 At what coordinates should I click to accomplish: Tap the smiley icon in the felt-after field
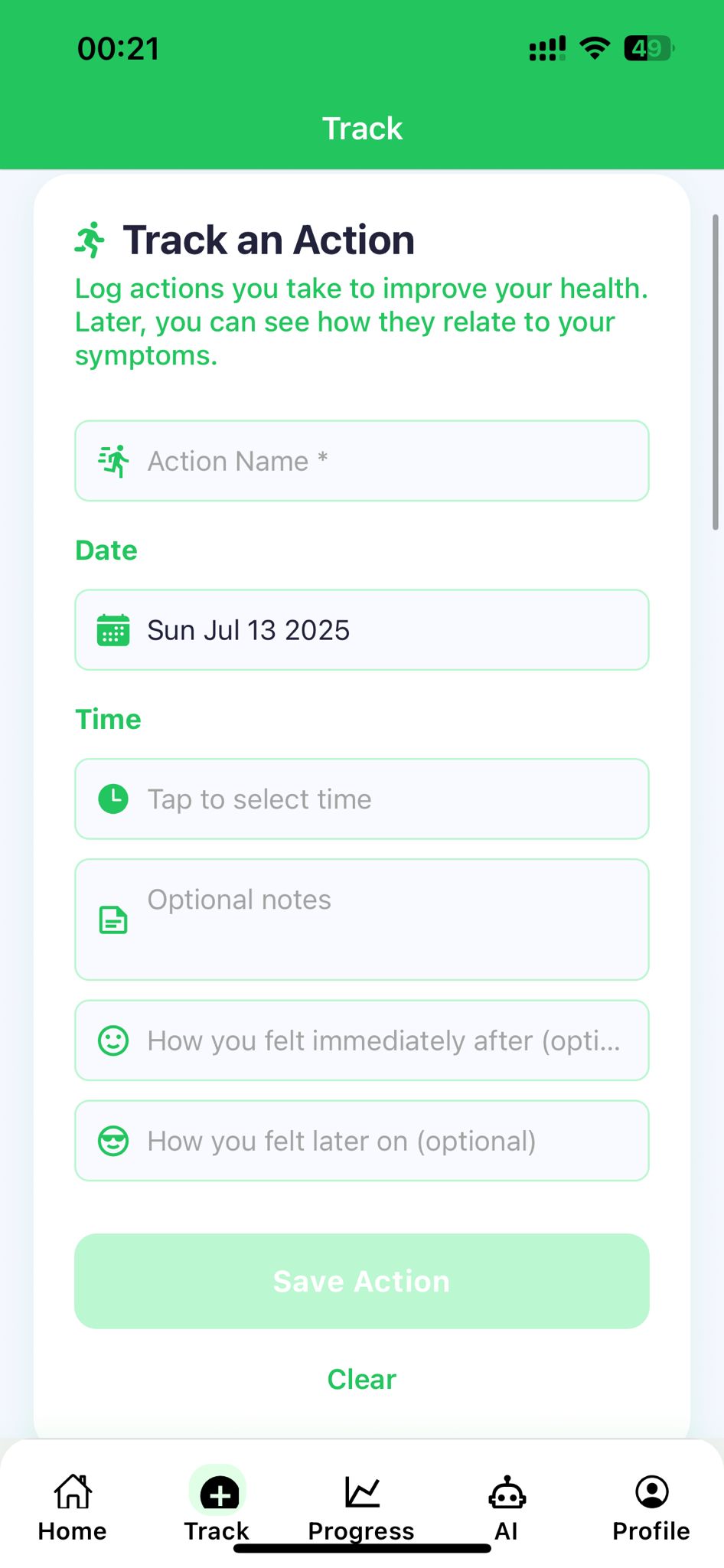113,1040
